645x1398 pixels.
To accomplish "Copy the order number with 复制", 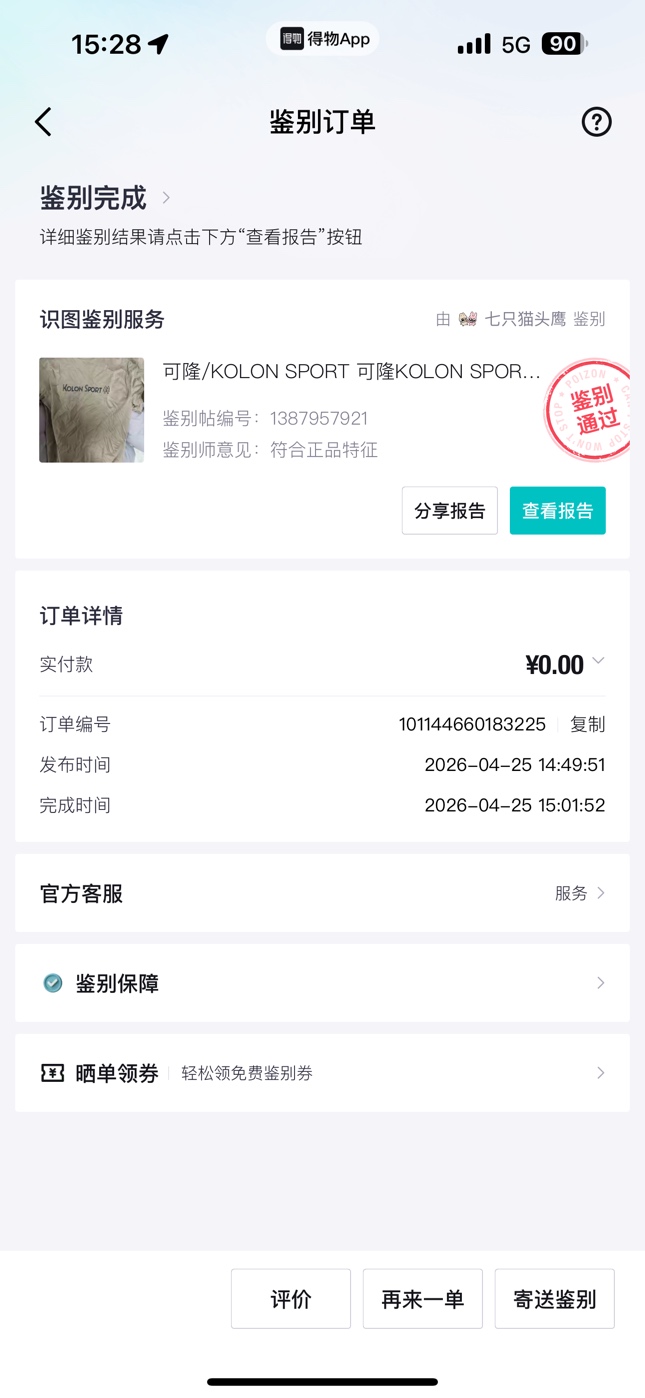I will tap(587, 724).
